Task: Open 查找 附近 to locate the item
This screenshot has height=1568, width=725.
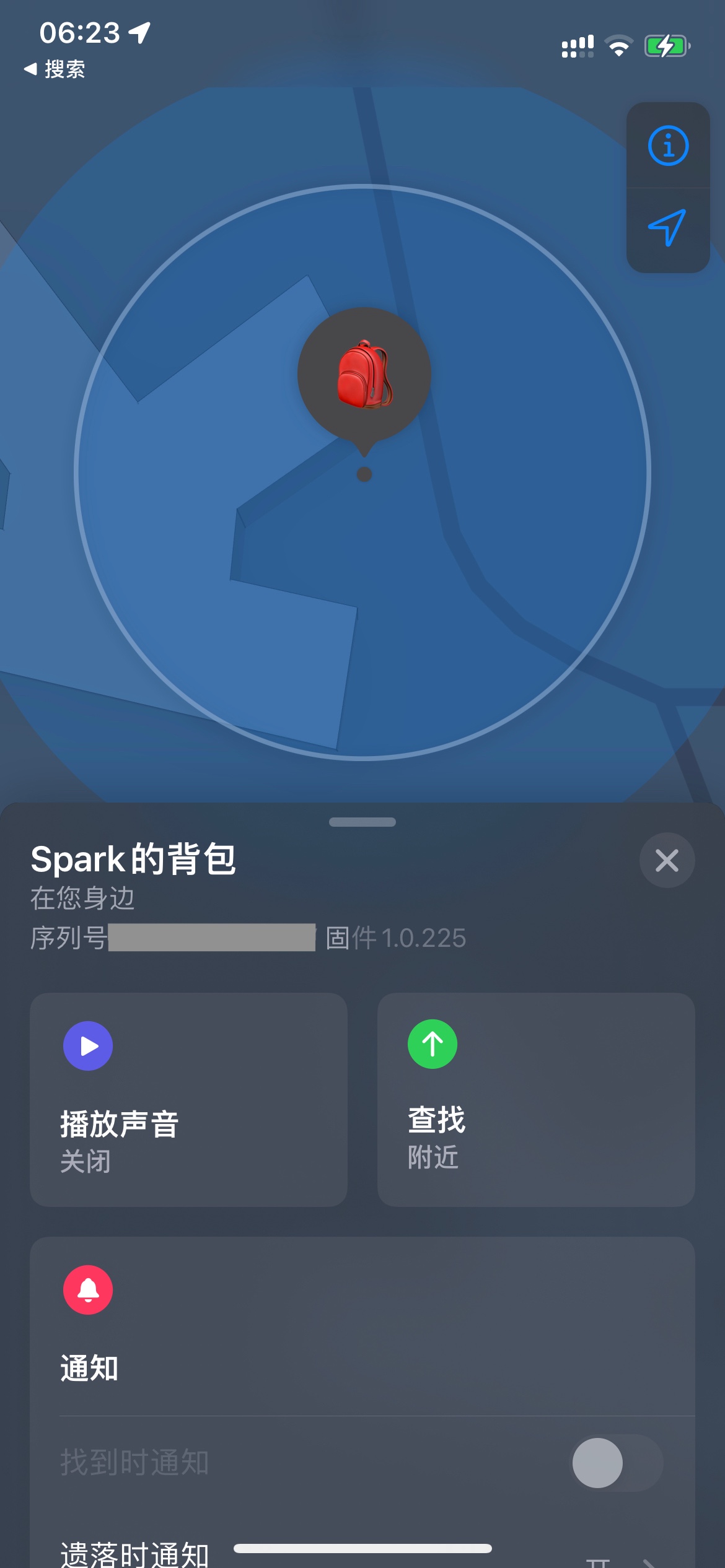Action: (535, 1099)
